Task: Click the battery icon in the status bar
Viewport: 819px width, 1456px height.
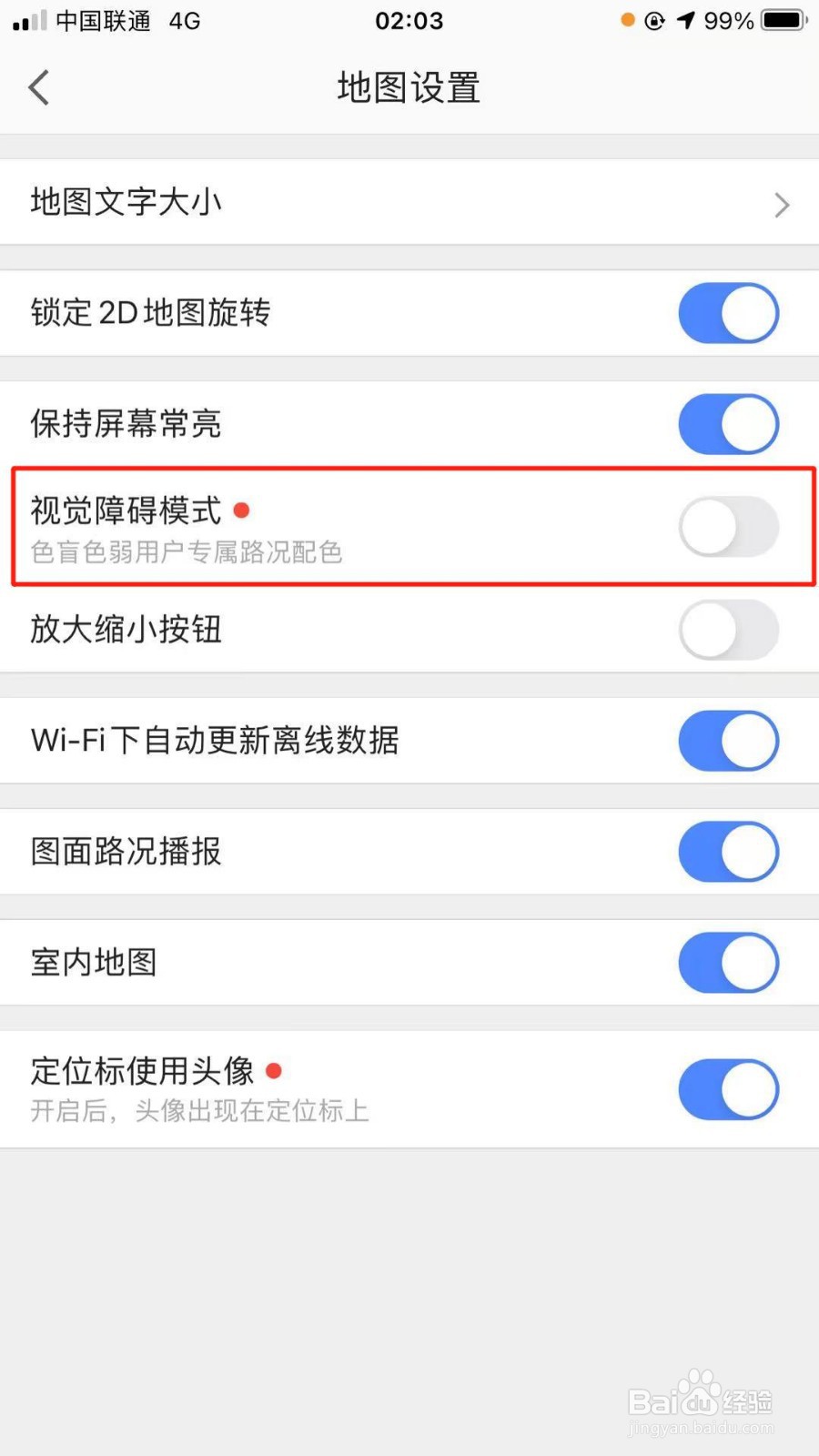Action: pyautogui.click(x=781, y=20)
